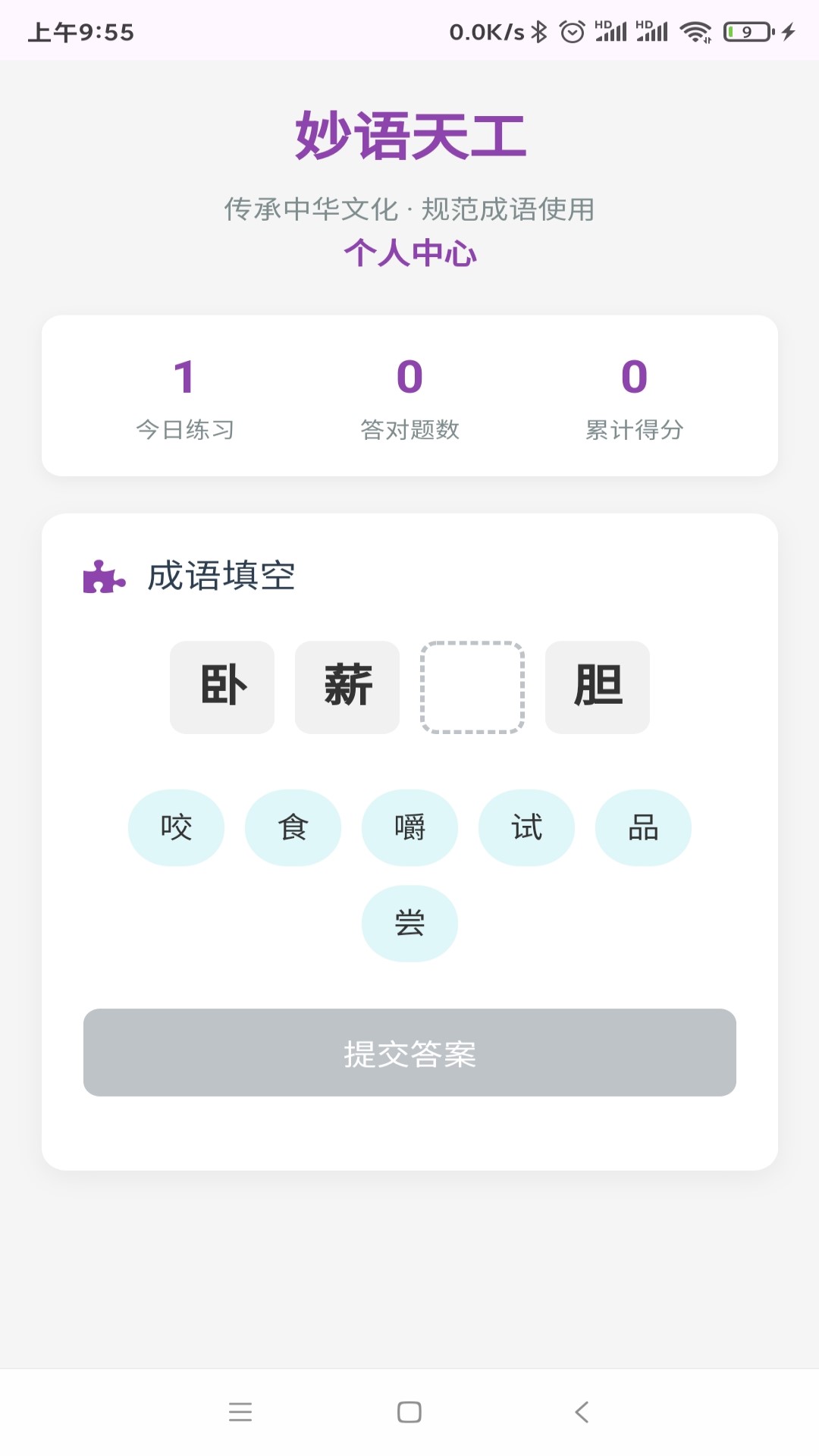Tap the tile showing 卧
The height and width of the screenshot is (1456, 819).
tap(222, 687)
